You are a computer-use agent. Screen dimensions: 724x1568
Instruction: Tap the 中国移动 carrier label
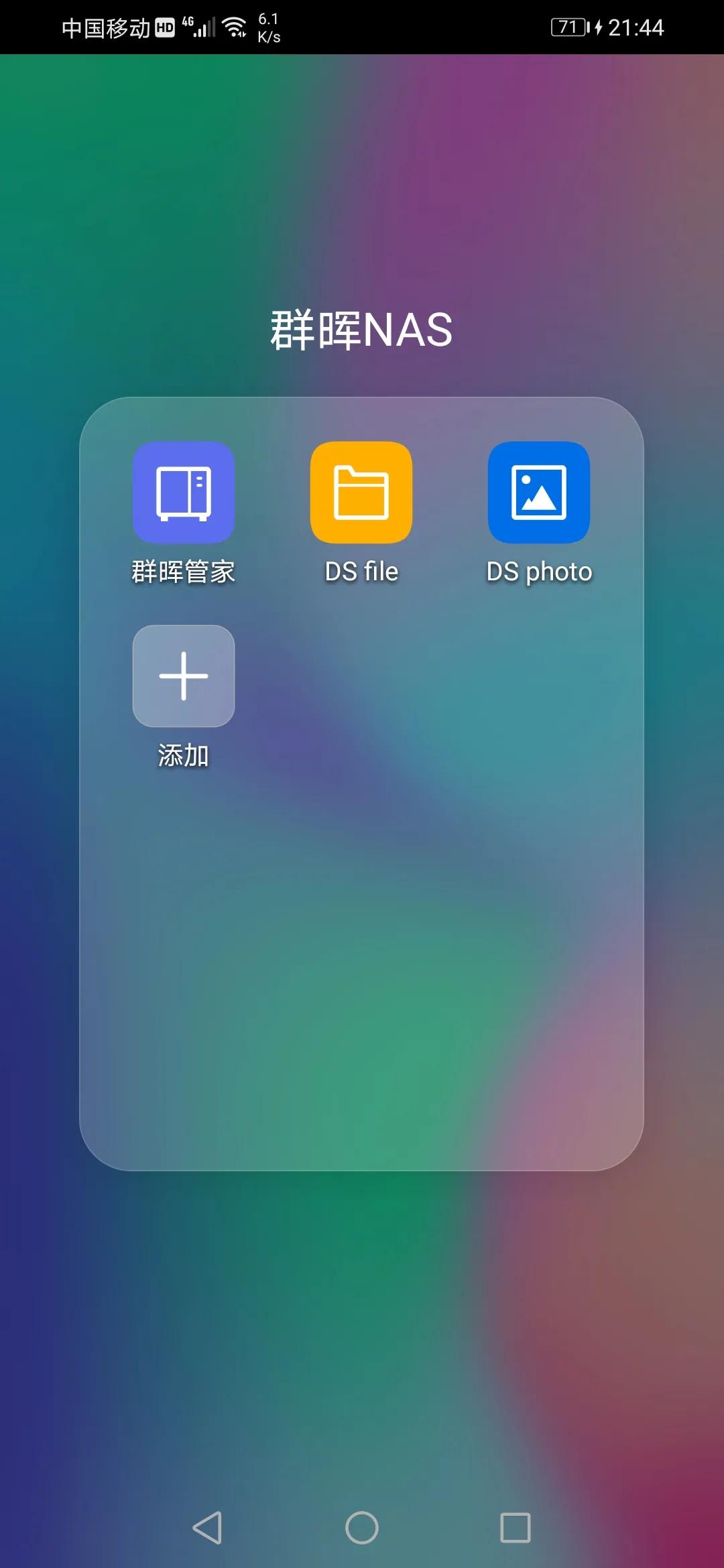pos(107,27)
